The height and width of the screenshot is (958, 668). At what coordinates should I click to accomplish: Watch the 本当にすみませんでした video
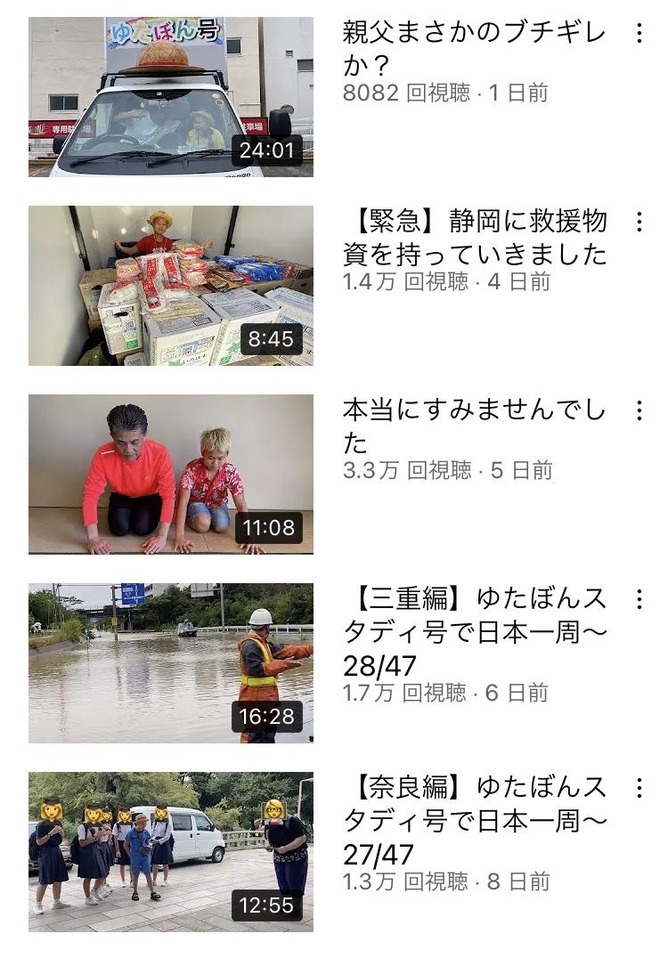click(x=171, y=474)
